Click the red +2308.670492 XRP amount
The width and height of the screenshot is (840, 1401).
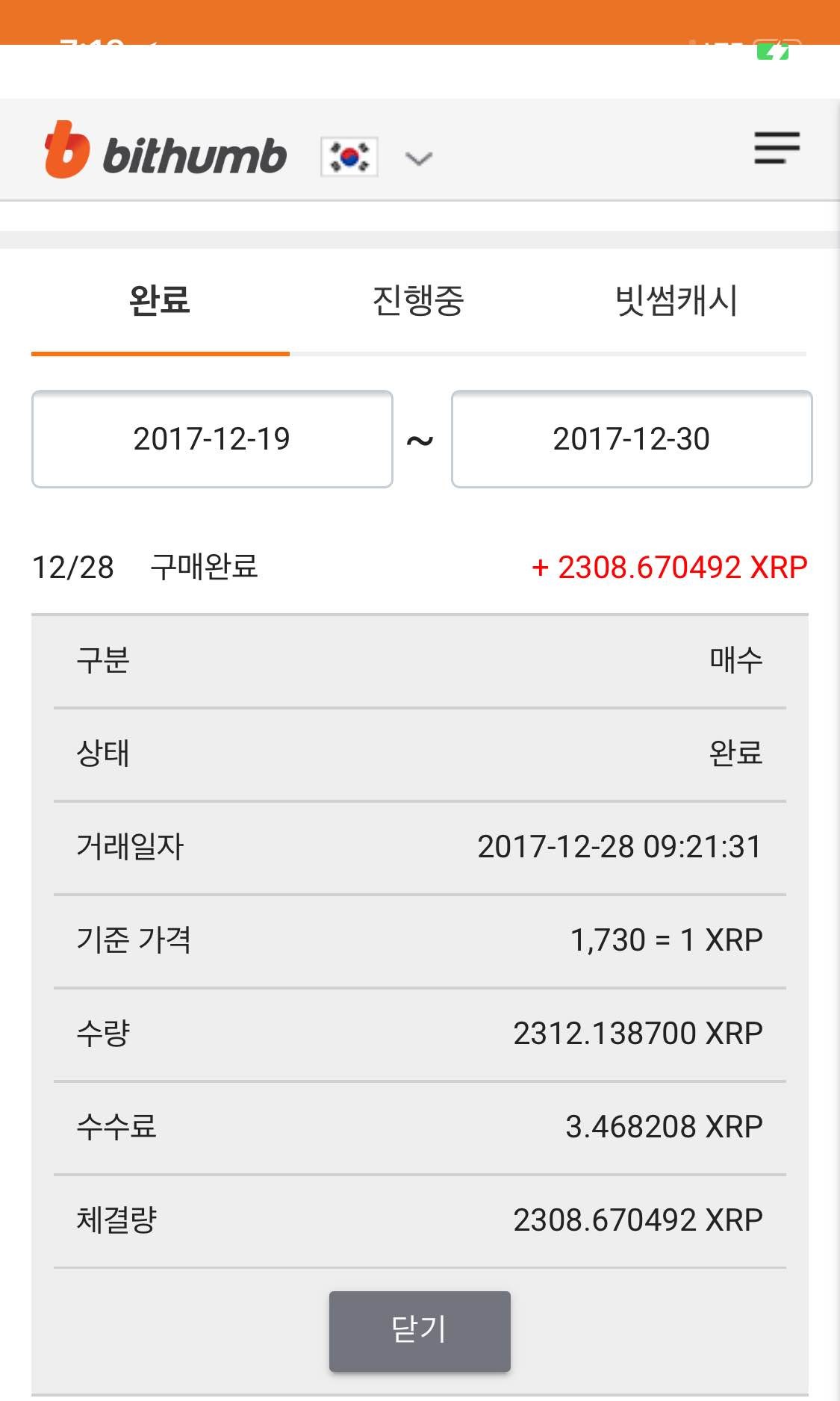click(x=670, y=568)
